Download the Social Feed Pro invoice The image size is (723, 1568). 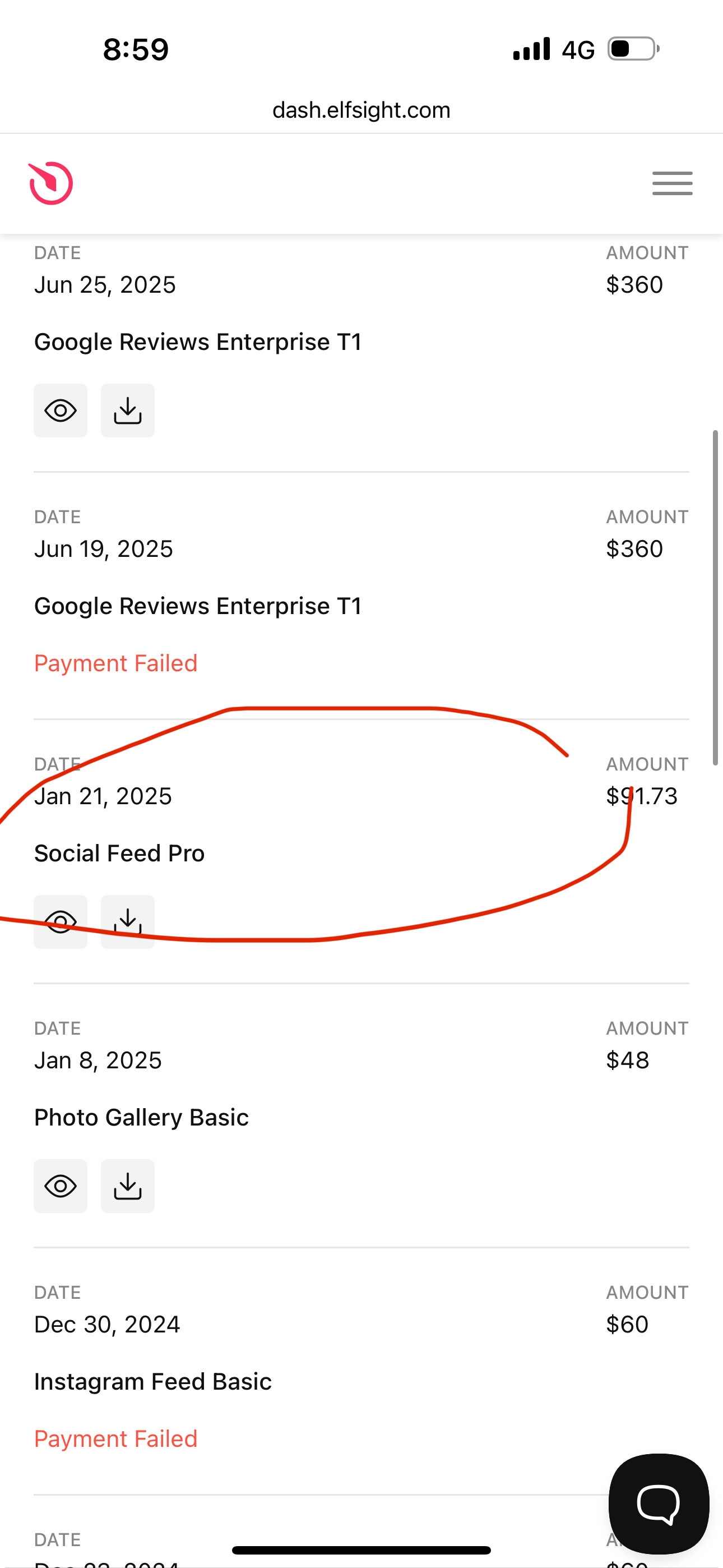point(128,921)
